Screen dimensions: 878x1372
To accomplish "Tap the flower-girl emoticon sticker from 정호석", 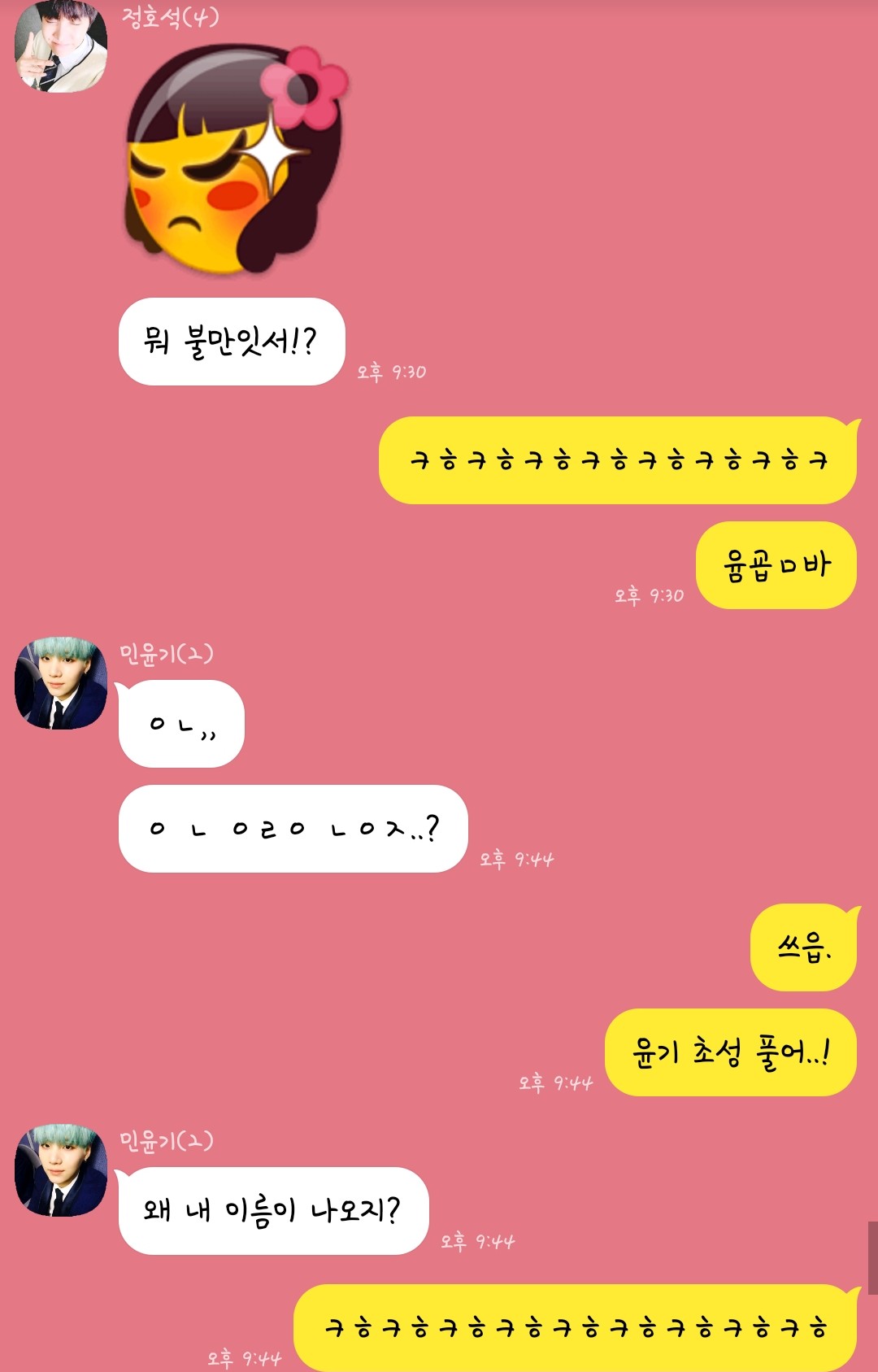I will (x=236, y=159).
